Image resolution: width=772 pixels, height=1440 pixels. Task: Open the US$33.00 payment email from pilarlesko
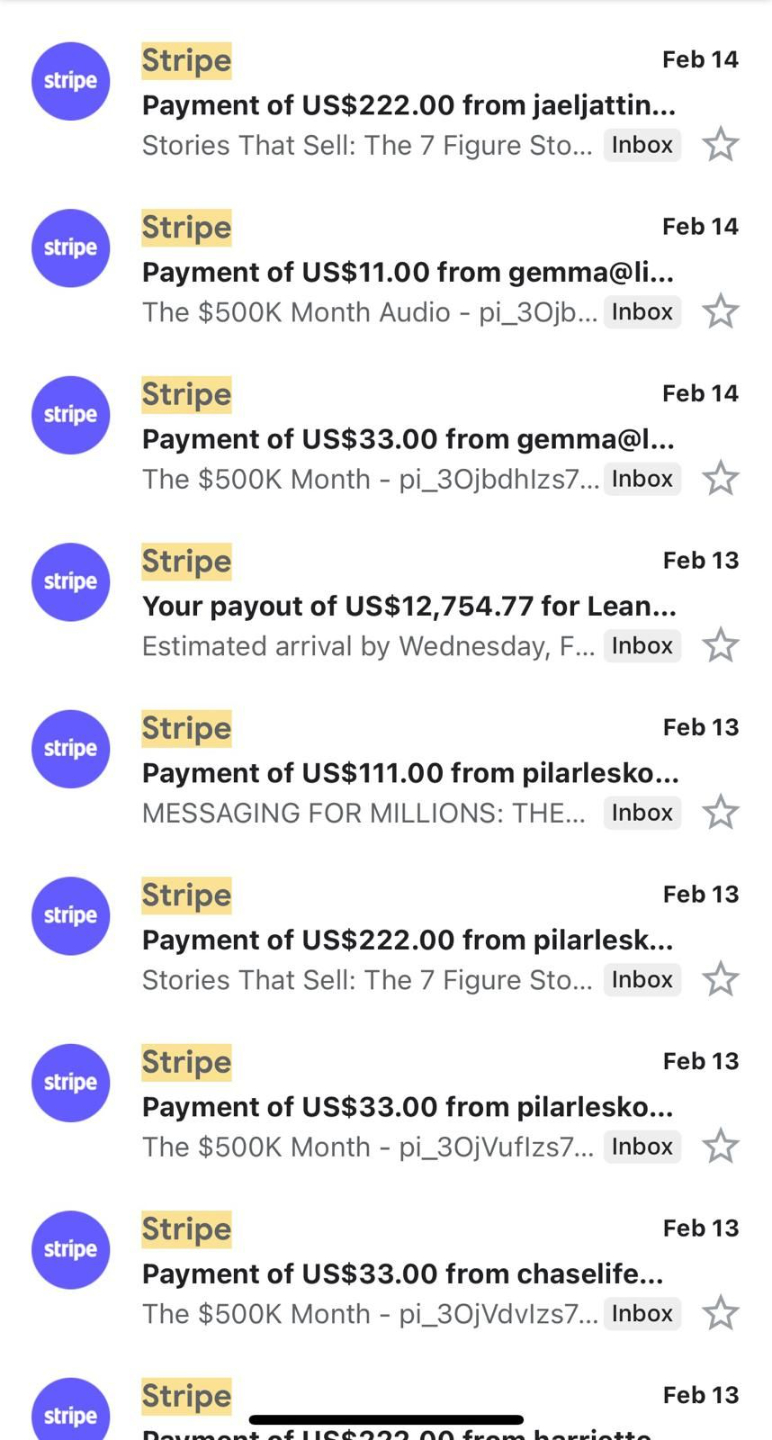tap(408, 1107)
